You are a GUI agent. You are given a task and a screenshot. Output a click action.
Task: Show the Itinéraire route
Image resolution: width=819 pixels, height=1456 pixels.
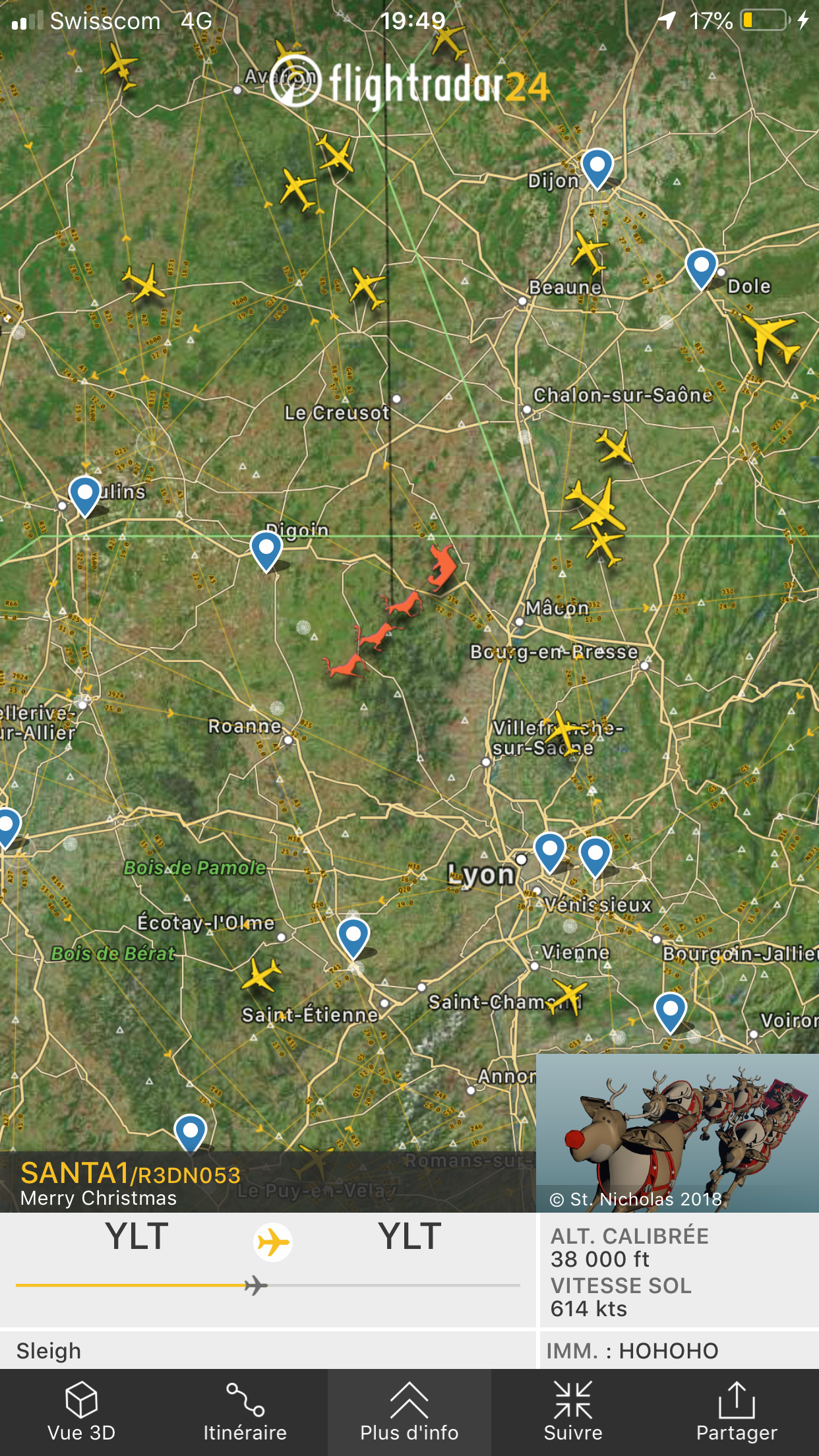pyautogui.click(x=245, y=1412)
